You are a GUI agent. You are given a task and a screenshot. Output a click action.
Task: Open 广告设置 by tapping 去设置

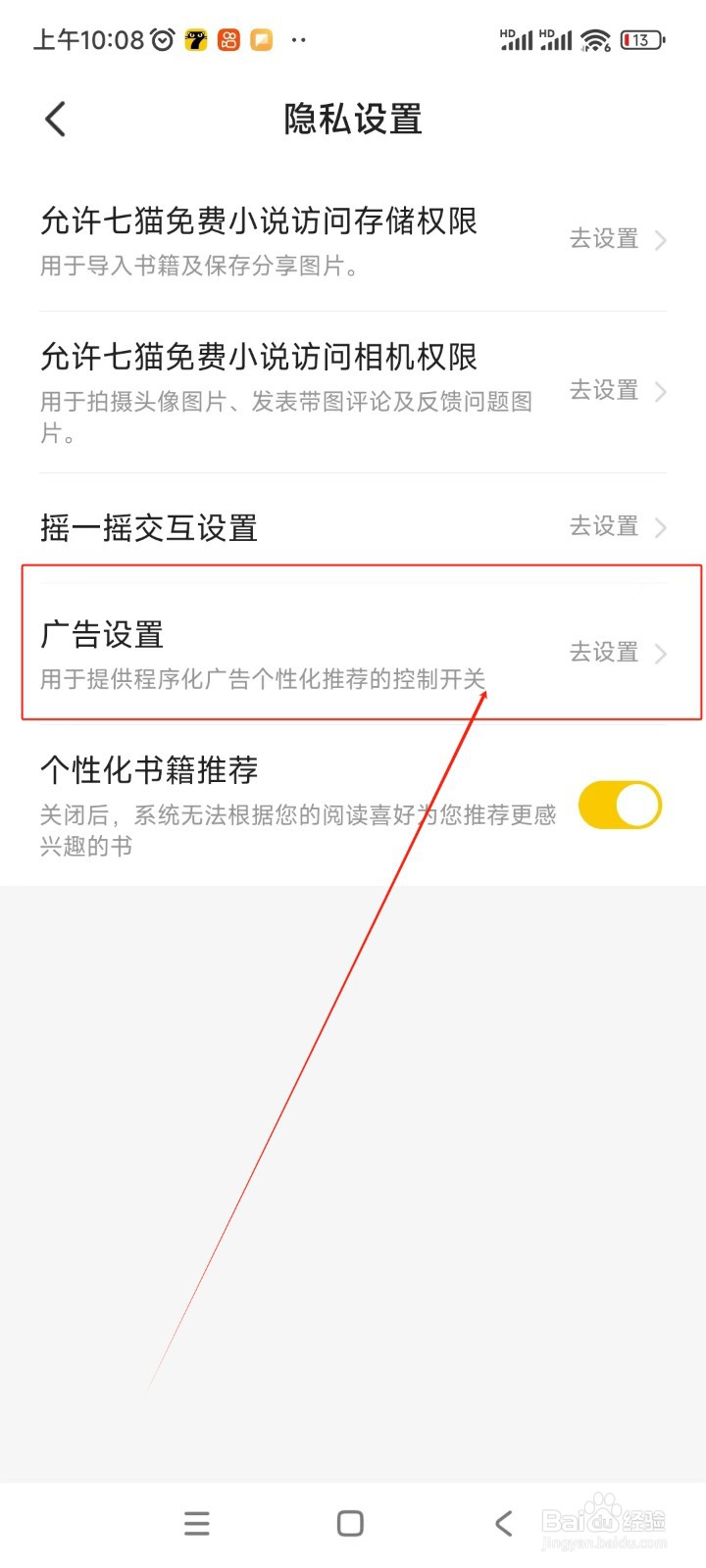604,653
